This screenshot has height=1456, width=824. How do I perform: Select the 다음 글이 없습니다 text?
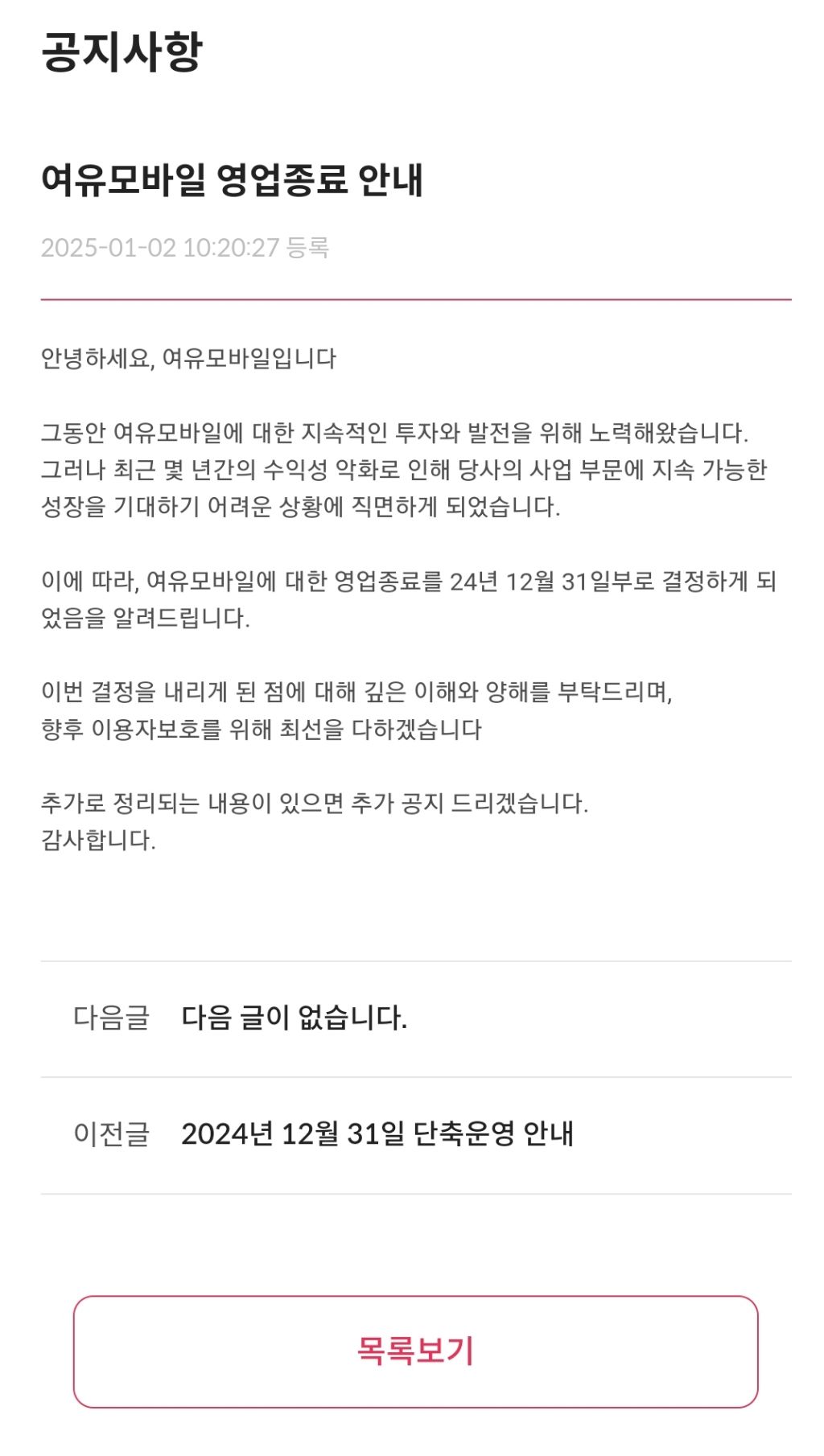[295, 1016]
